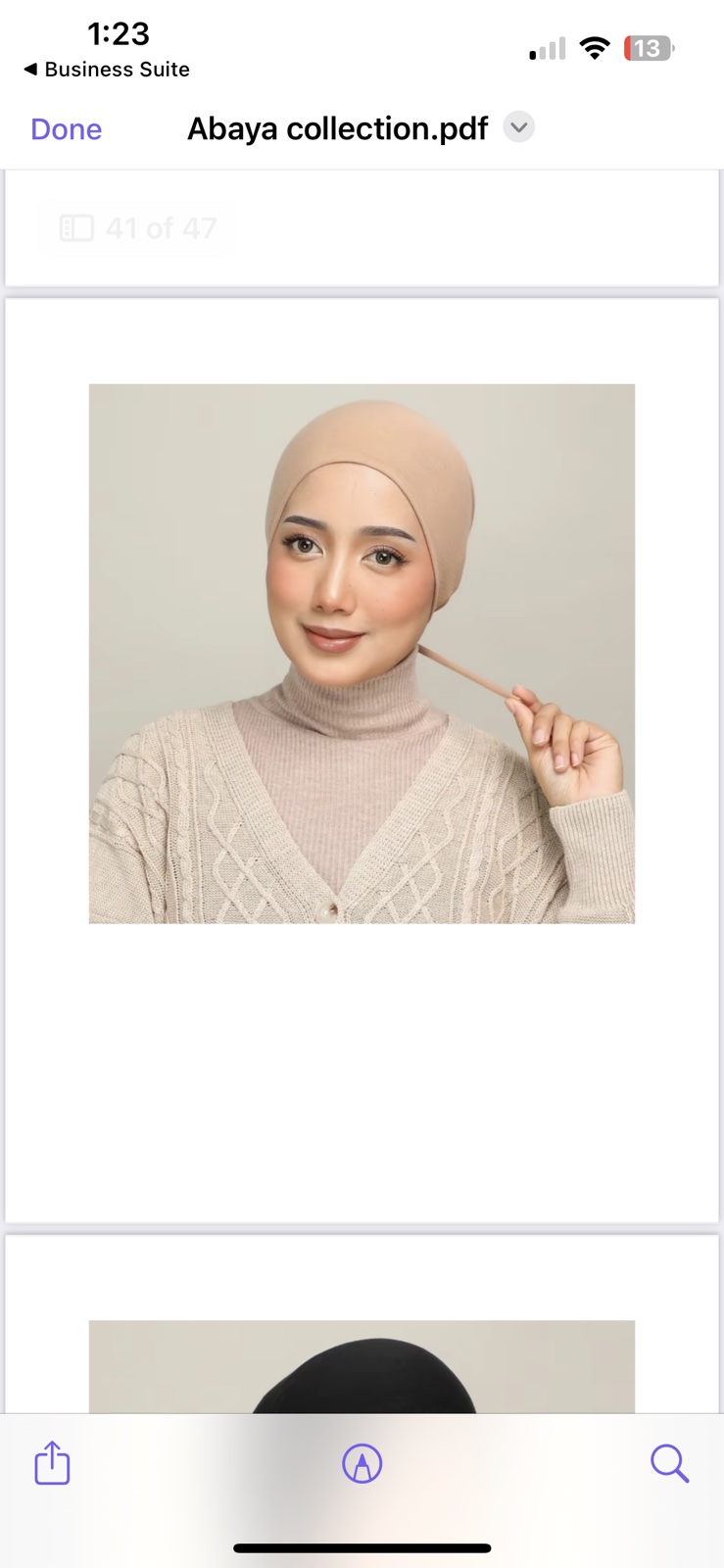Search within the PDF
Screen dimensions: 724x1568
(669, 1463)
